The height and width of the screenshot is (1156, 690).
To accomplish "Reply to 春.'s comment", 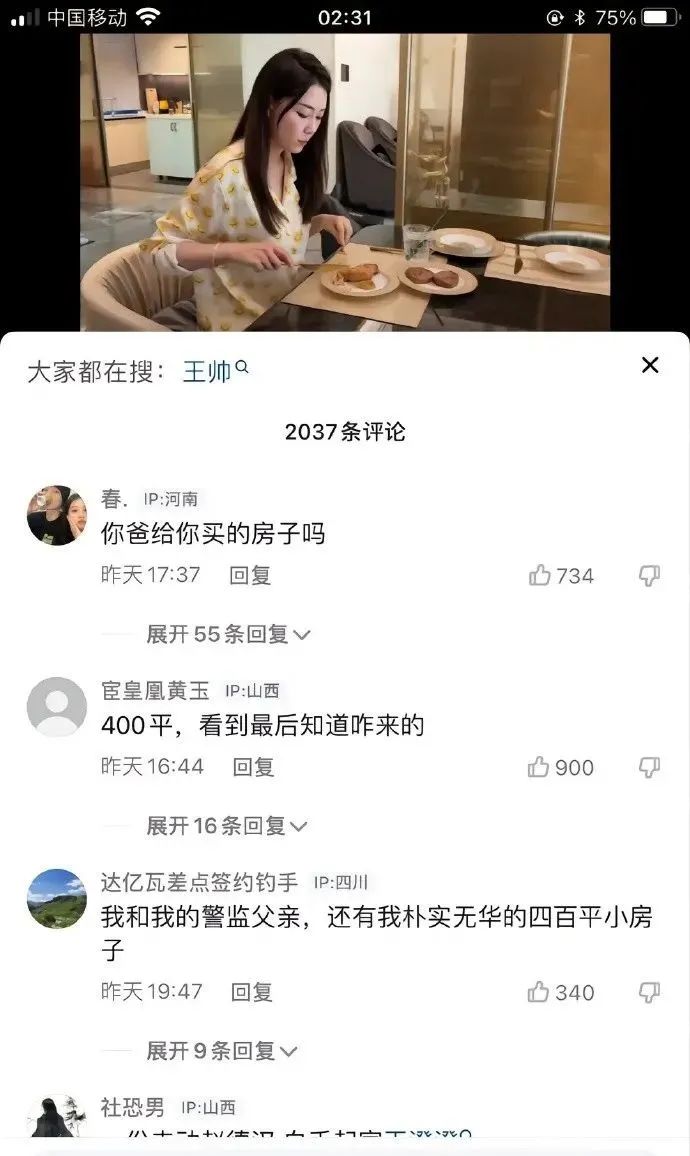I will pos(250,575).
